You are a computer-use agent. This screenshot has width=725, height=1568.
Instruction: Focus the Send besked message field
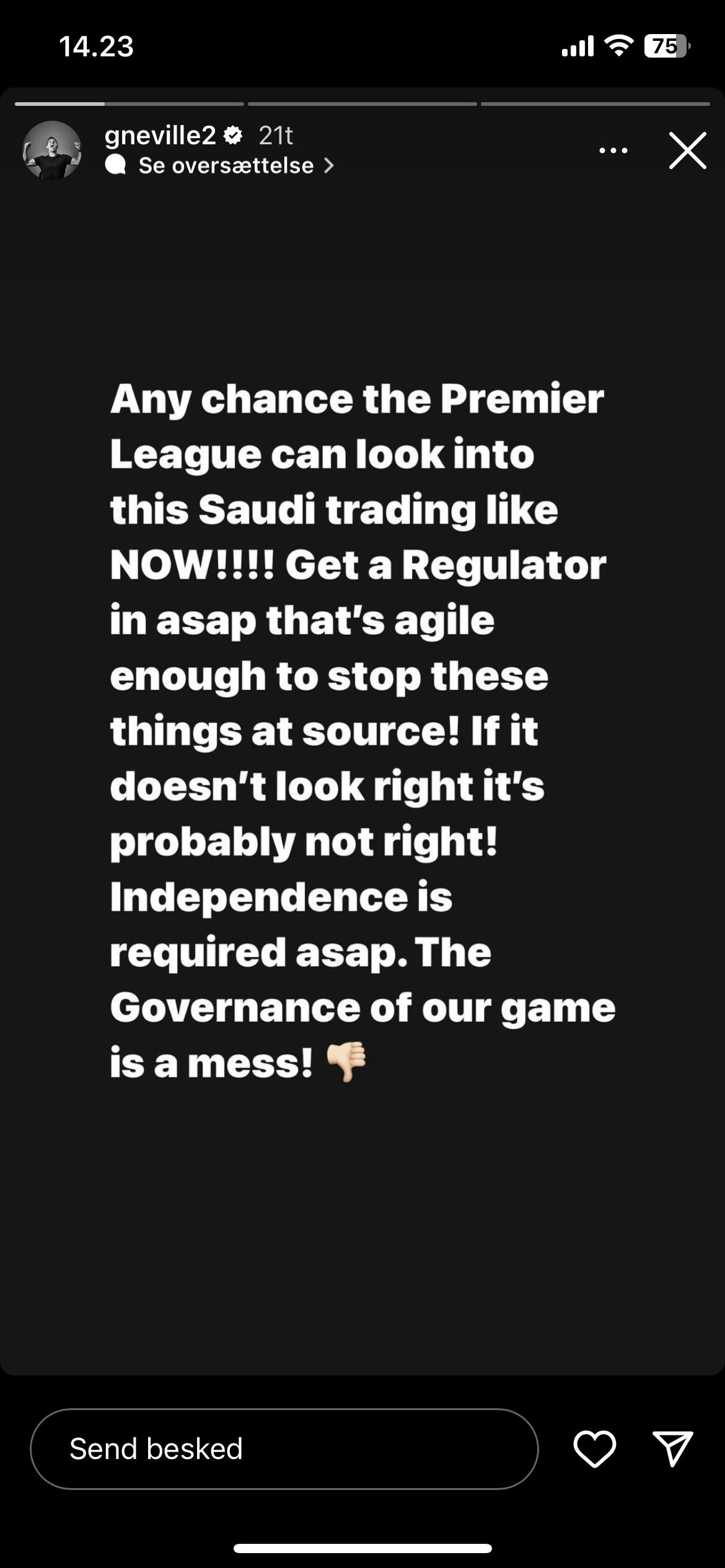tap(284, 1449)
